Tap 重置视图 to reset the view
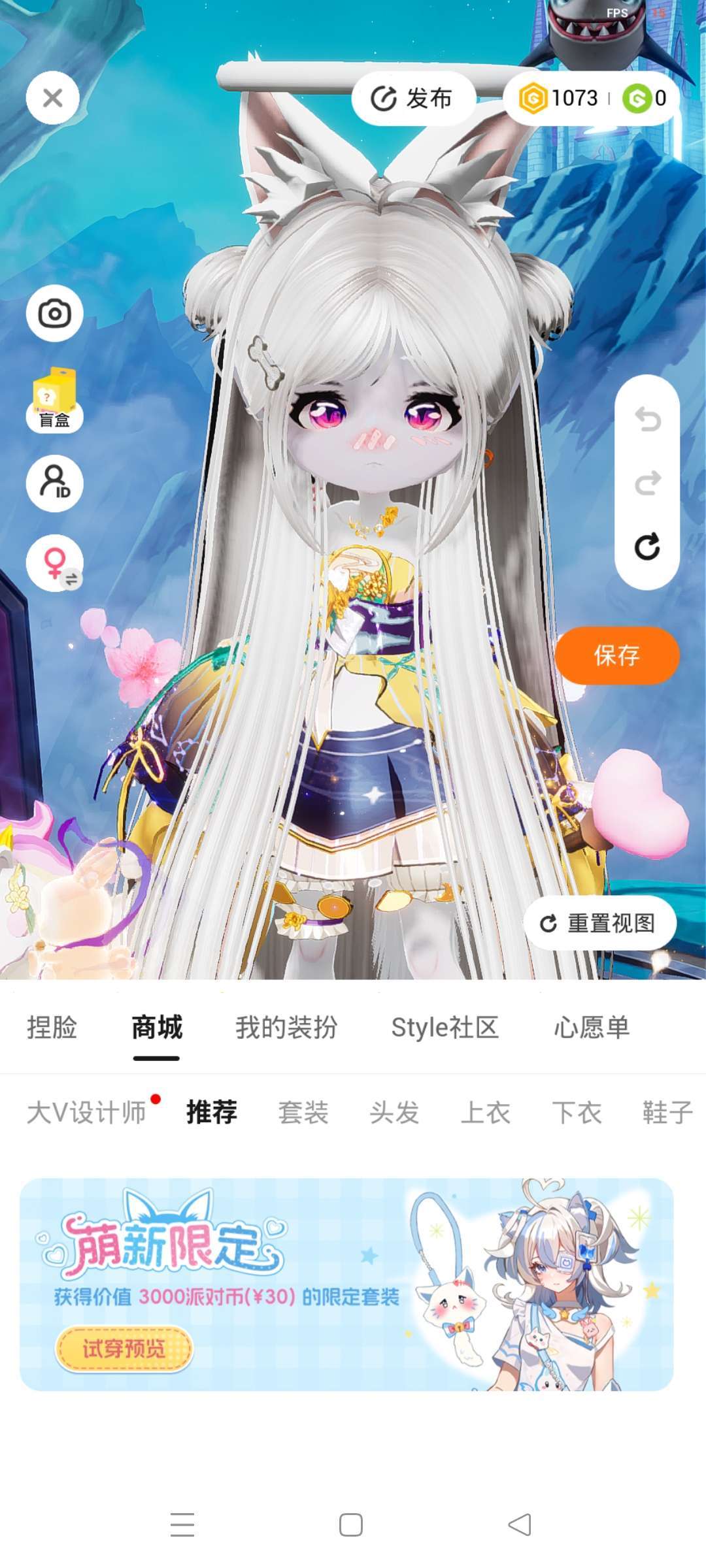Image resolution: width=706 pixels, height=1568 pixels. [x=599, y=923]
